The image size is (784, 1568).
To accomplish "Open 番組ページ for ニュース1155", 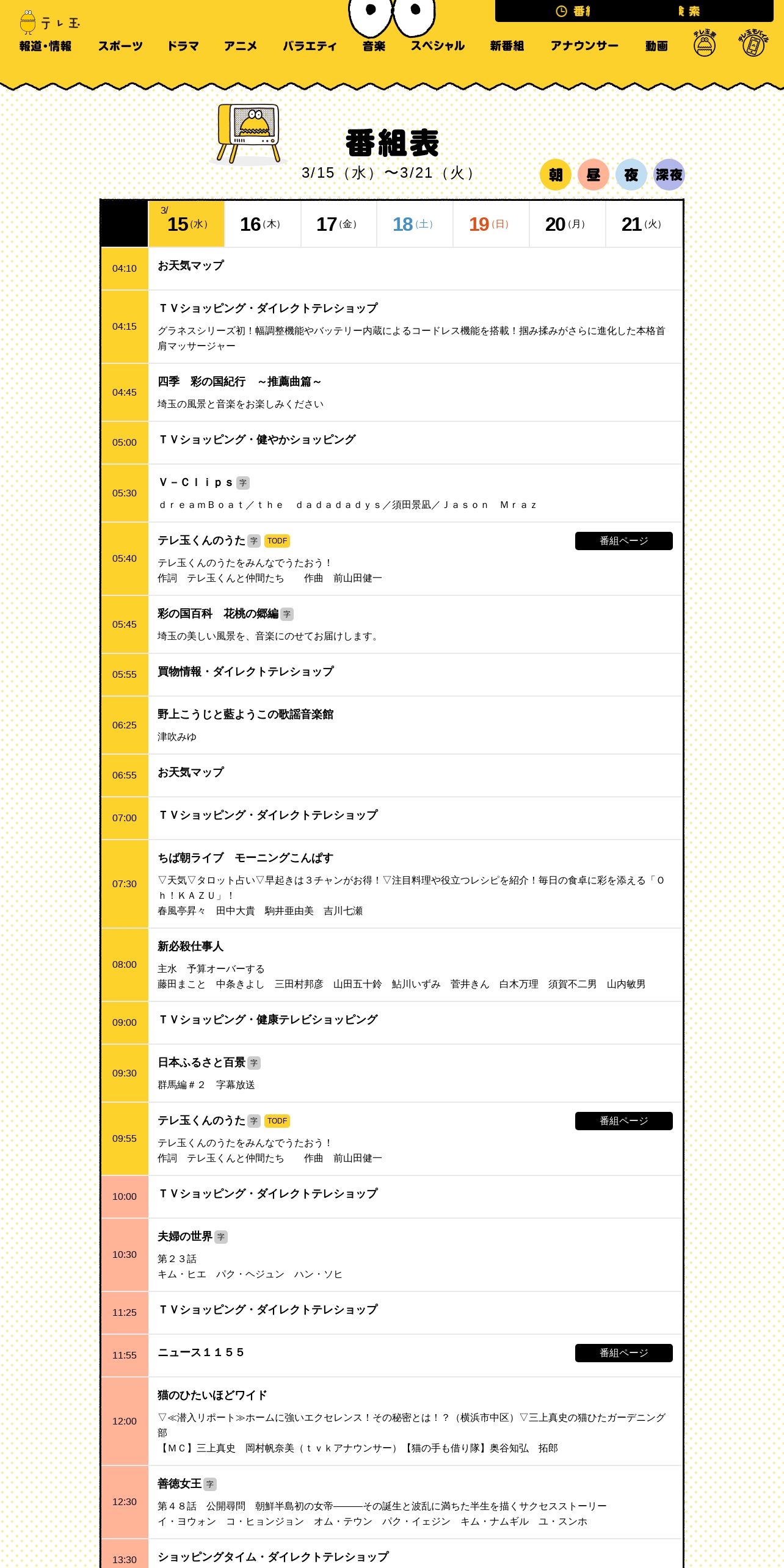I will pos(624,1353).
